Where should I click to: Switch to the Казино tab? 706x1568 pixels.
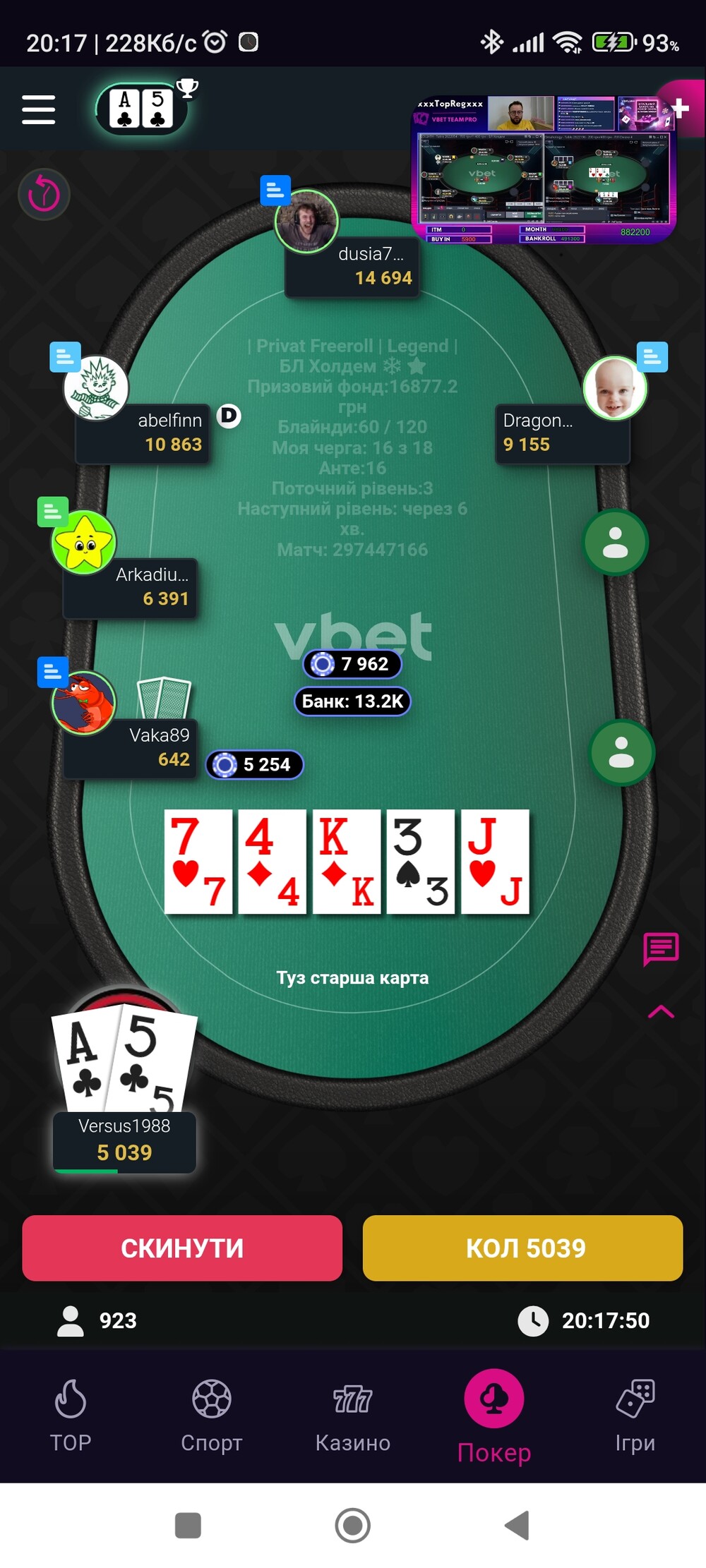353,1416
